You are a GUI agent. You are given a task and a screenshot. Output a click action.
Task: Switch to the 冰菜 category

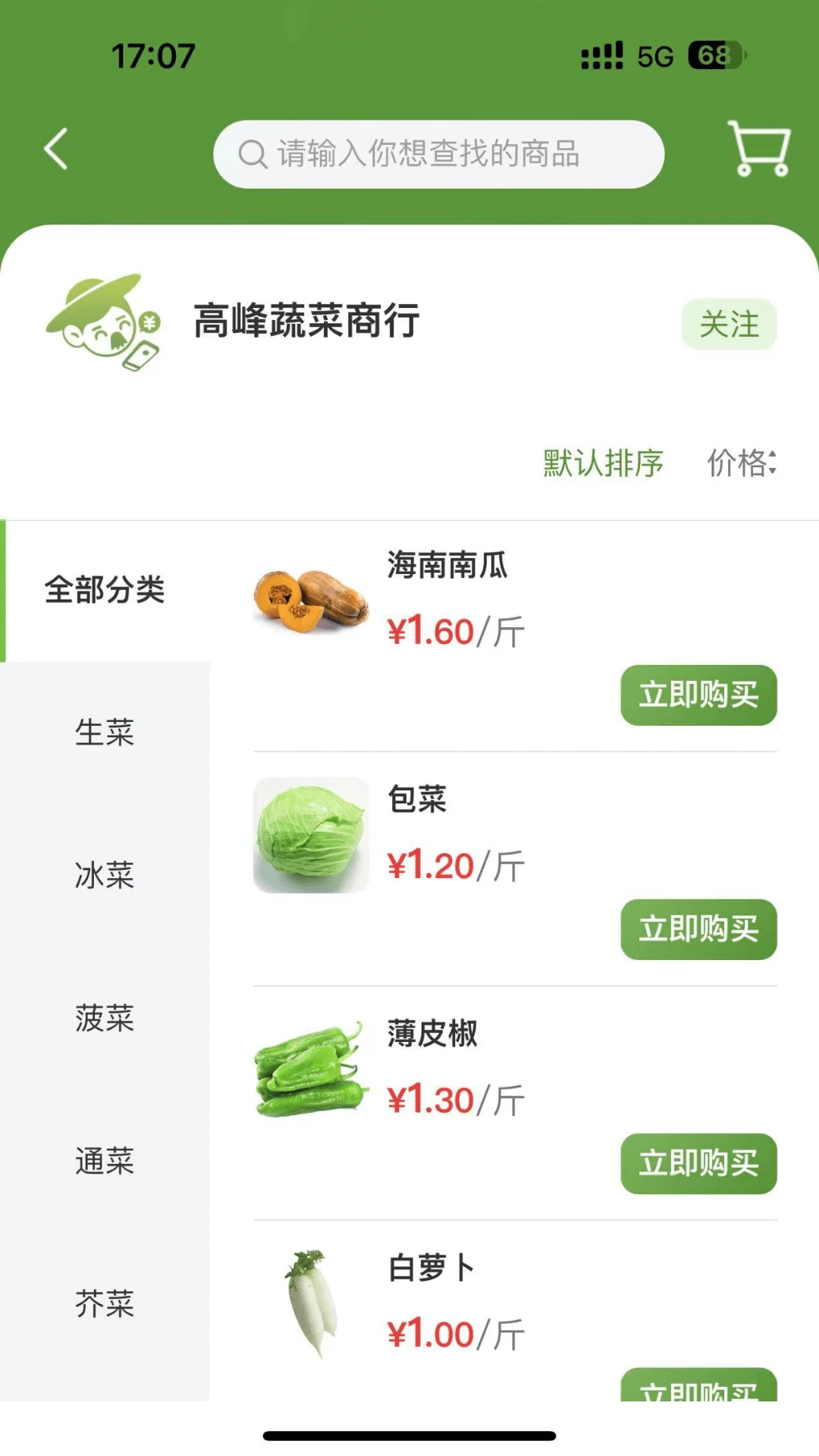(106, 876)
